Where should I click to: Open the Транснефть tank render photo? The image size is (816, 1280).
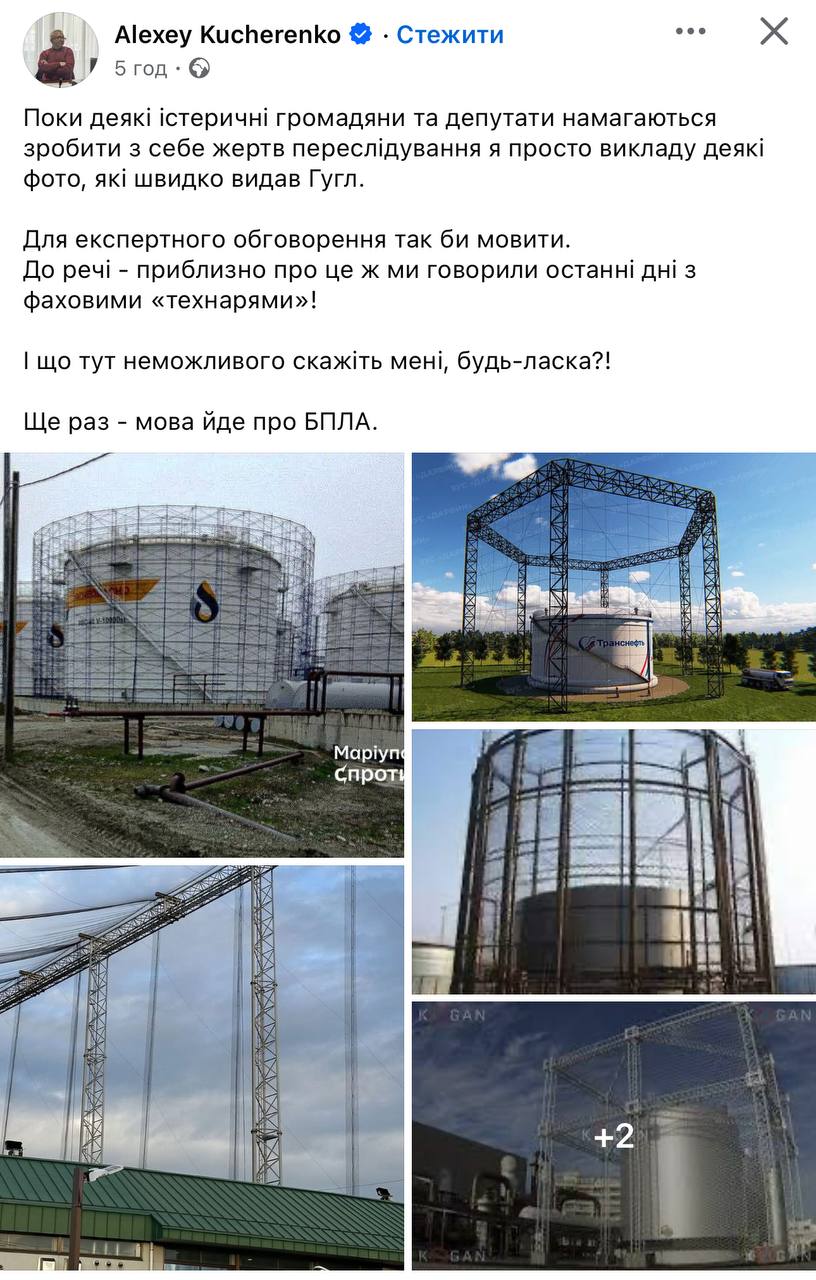click(x=613, y=586)
